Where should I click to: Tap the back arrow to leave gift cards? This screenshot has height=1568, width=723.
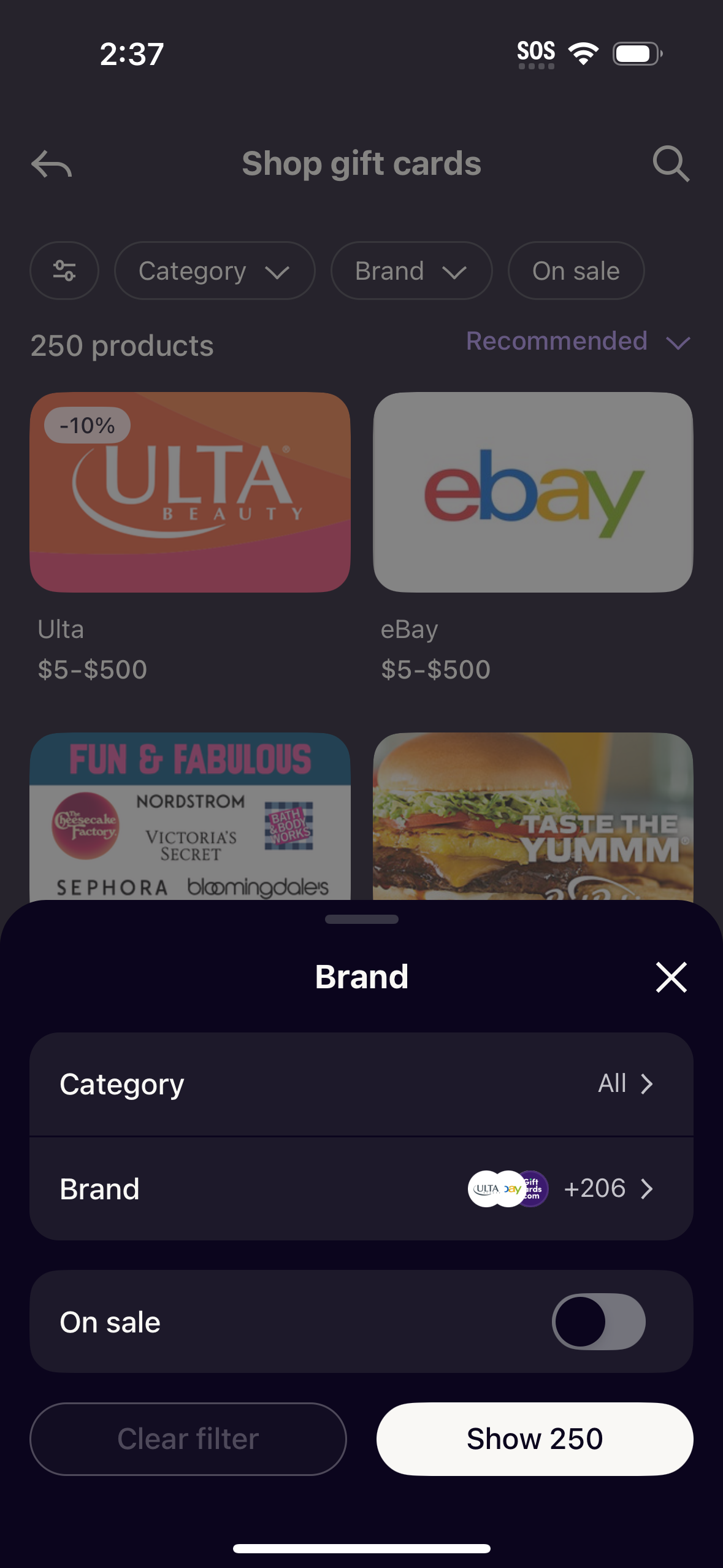click(x=52, y=163)
